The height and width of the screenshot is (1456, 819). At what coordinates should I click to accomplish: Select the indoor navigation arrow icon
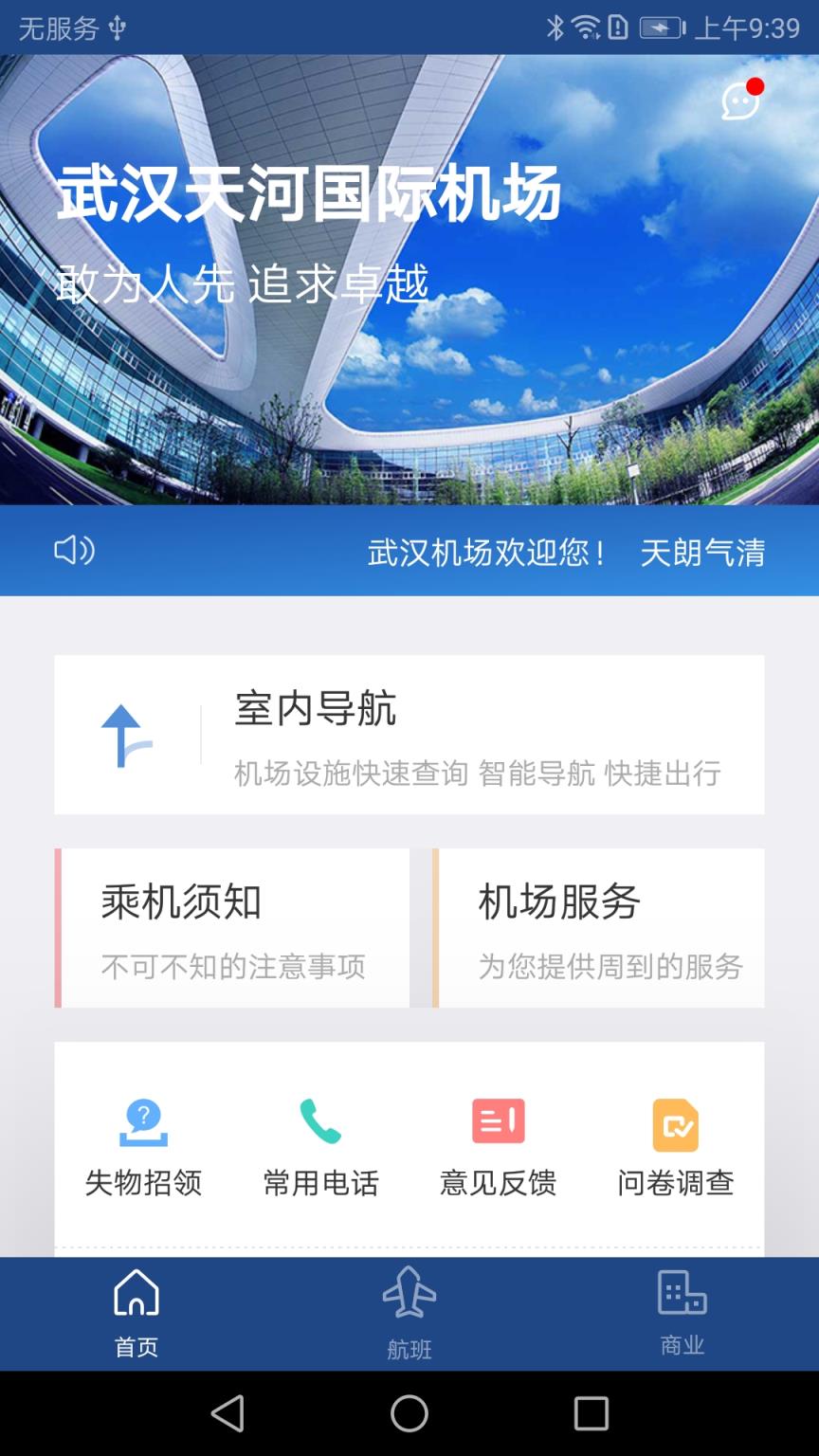(x=124, y=735)
